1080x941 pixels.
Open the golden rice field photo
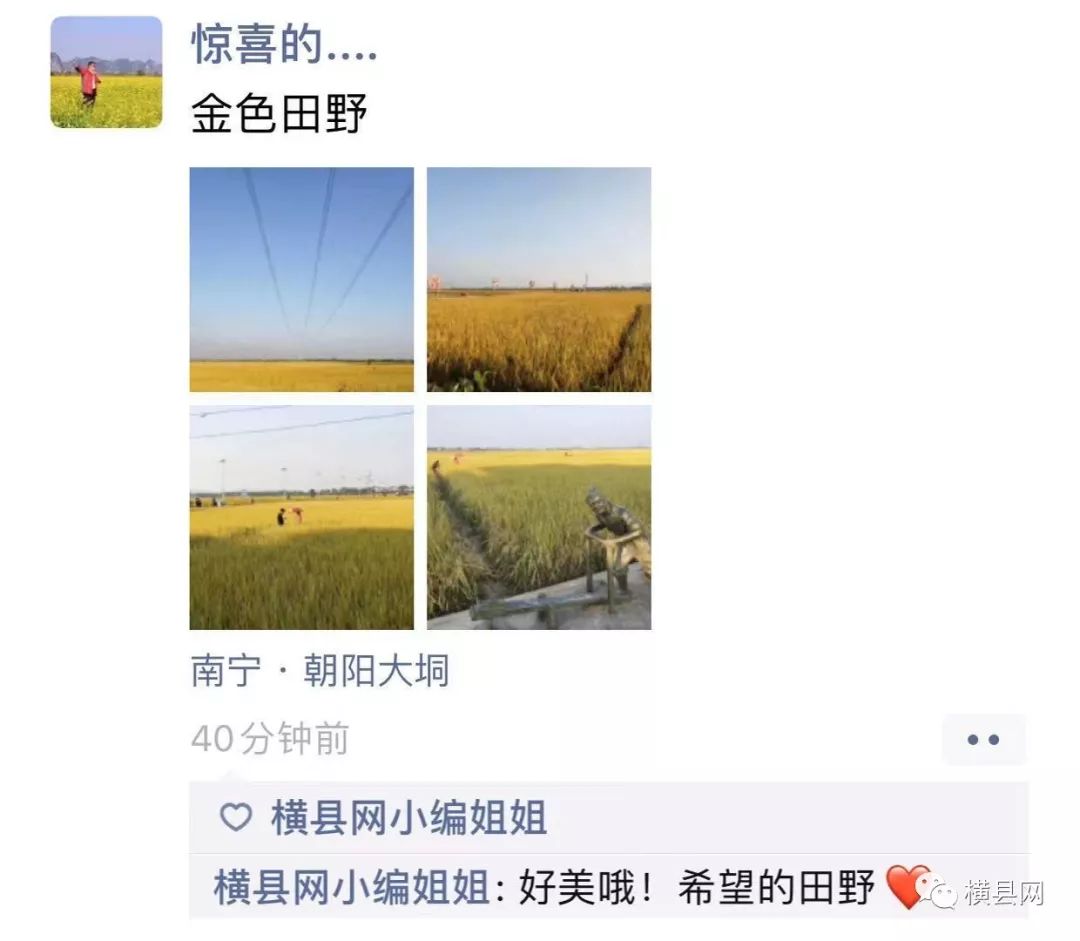pos(539,279)
